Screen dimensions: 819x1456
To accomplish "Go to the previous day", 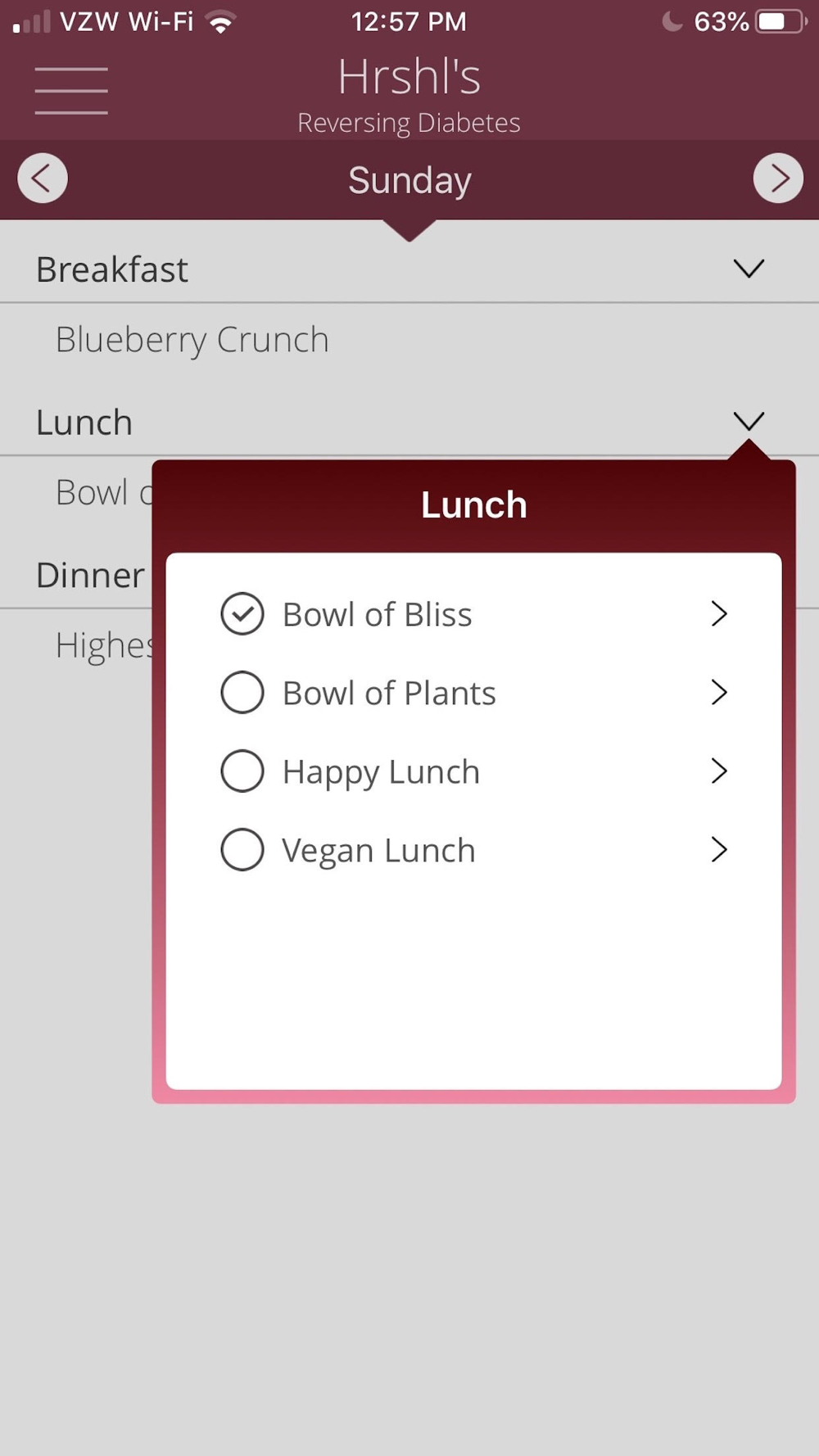I will 43,179.
